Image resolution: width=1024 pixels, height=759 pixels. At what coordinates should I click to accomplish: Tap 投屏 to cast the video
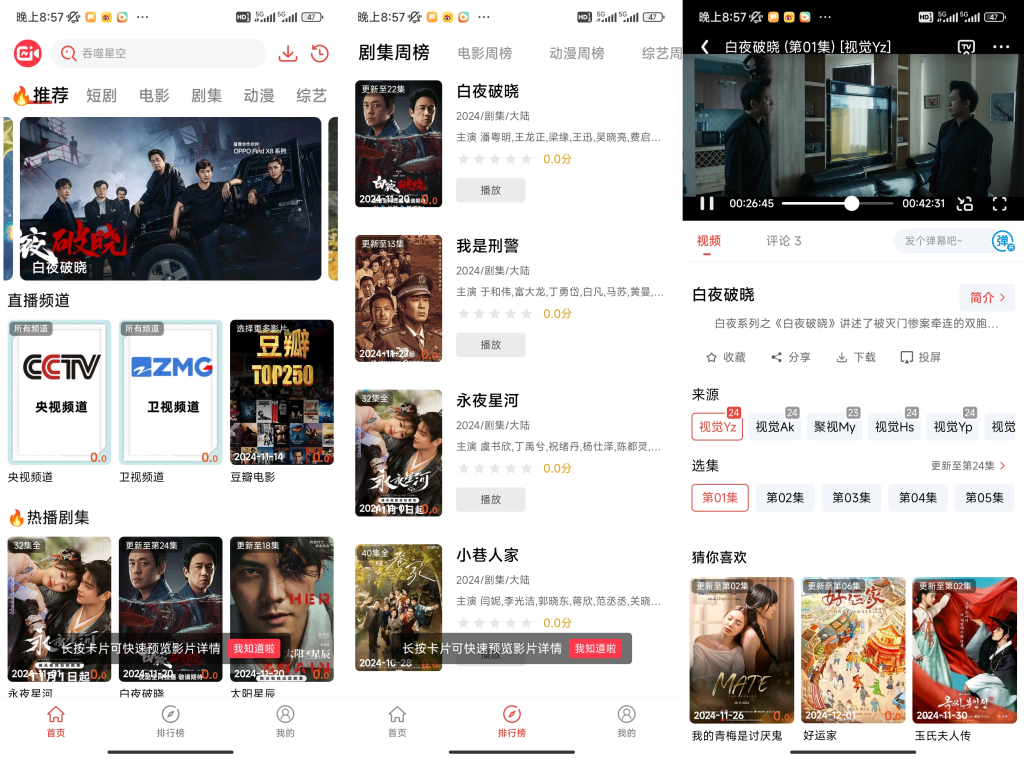(920, 357)
